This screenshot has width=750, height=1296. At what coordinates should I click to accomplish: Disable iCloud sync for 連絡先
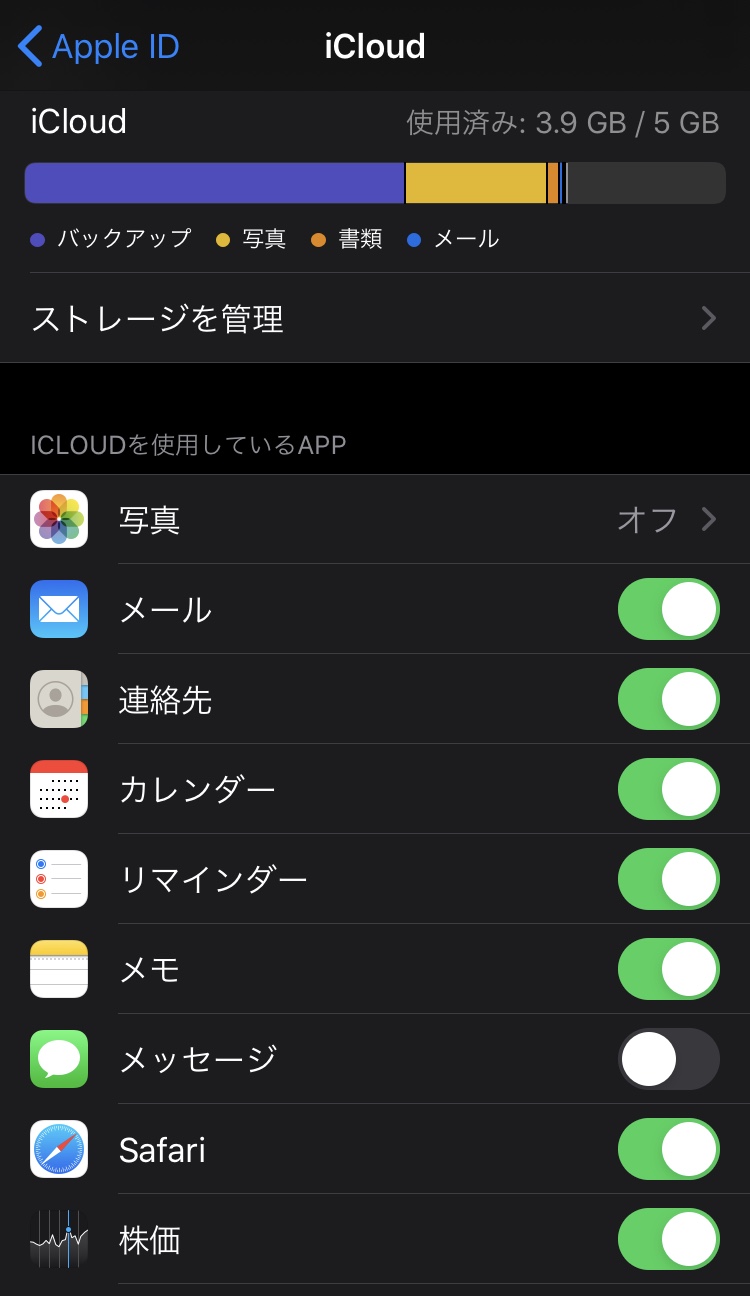click(x=668, y=699)
